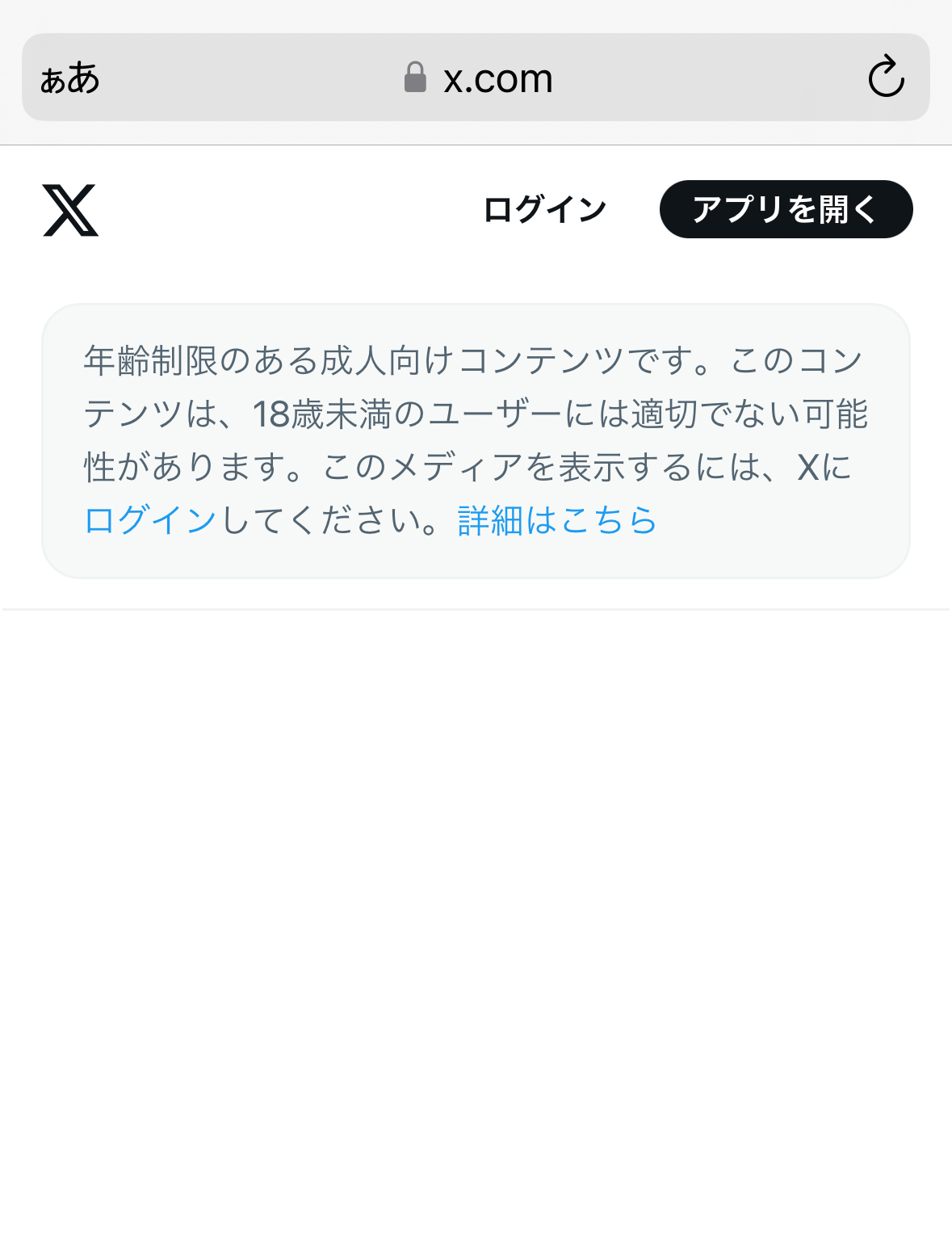
Task: Tap the ログイン button in the header
Action: tap(544, 209)
